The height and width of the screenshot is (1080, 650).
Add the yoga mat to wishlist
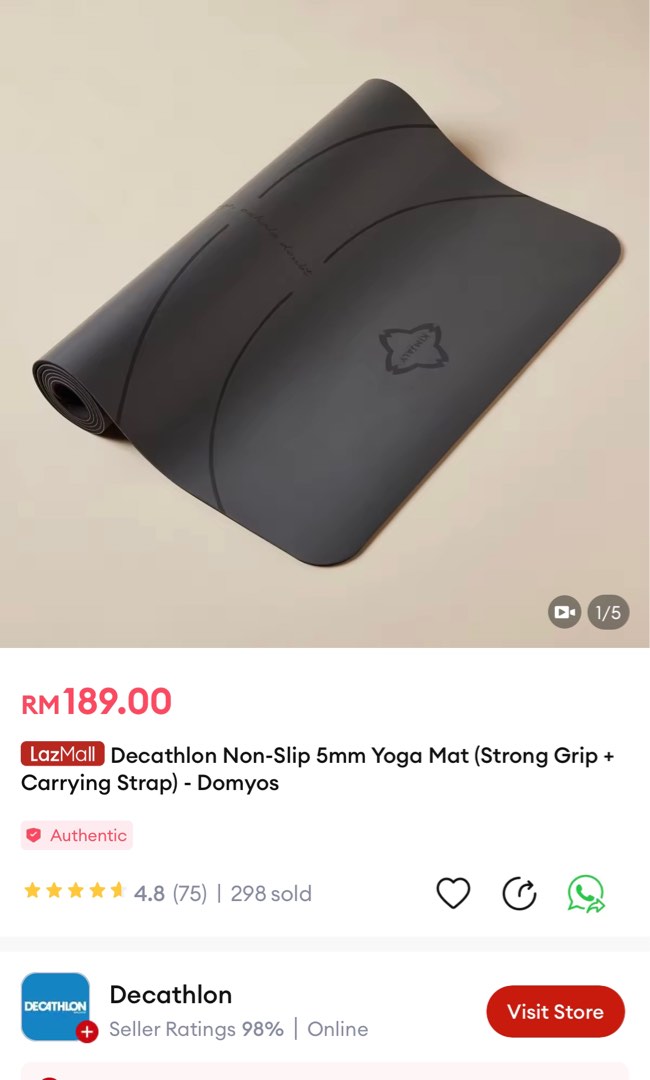pyautogui.click(x=453, y=893)
